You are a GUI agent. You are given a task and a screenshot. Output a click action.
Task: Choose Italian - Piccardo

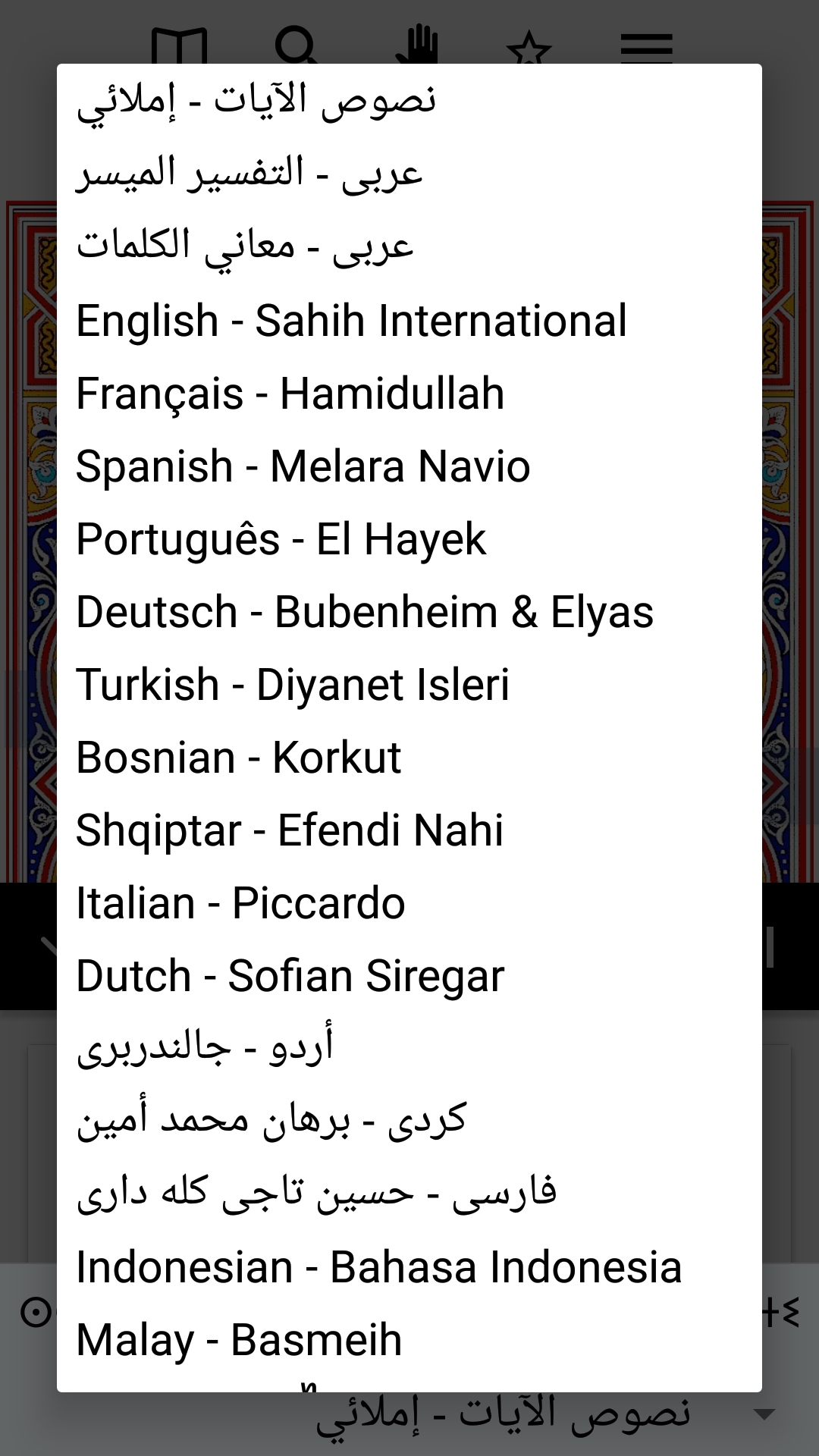[x=409, y=902]
